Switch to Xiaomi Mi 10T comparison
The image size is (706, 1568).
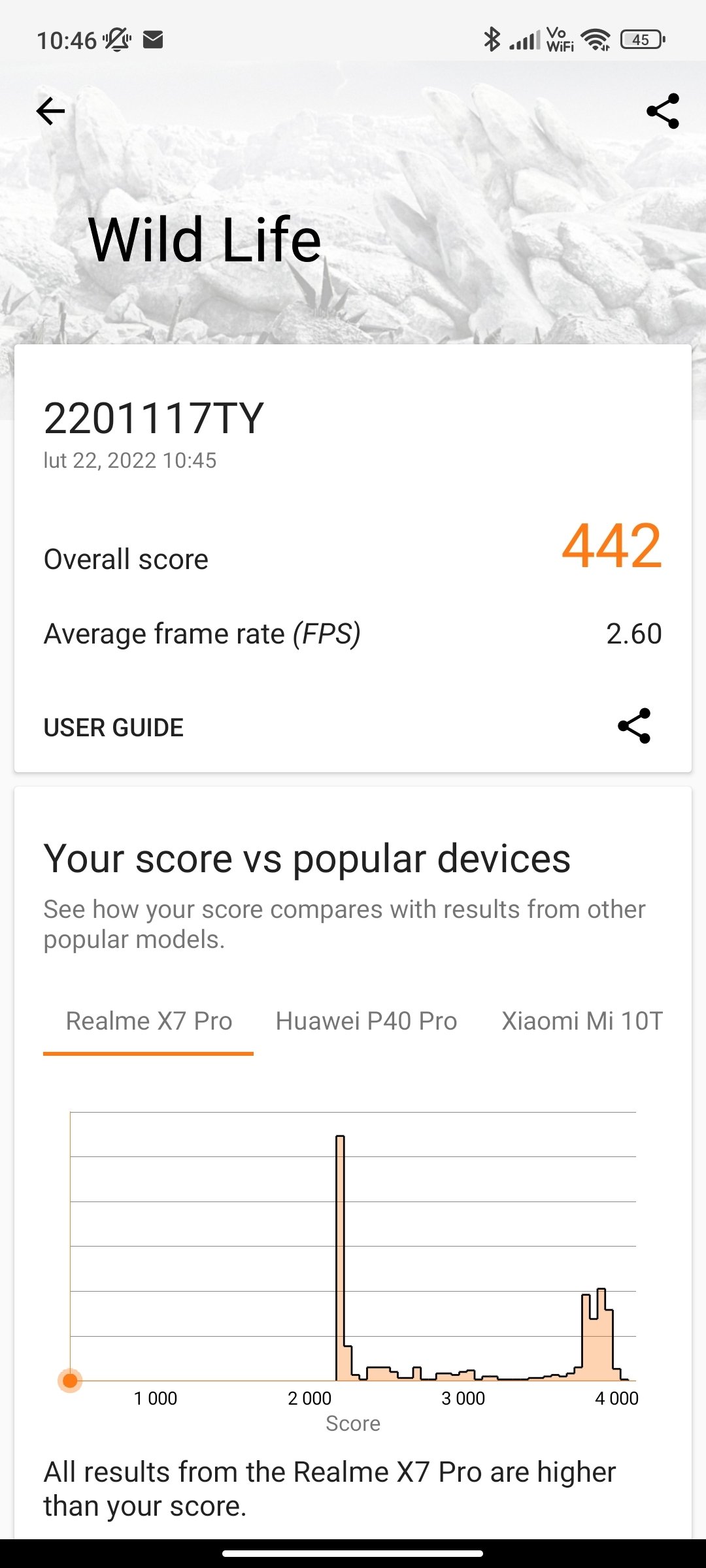point(582,1021)
